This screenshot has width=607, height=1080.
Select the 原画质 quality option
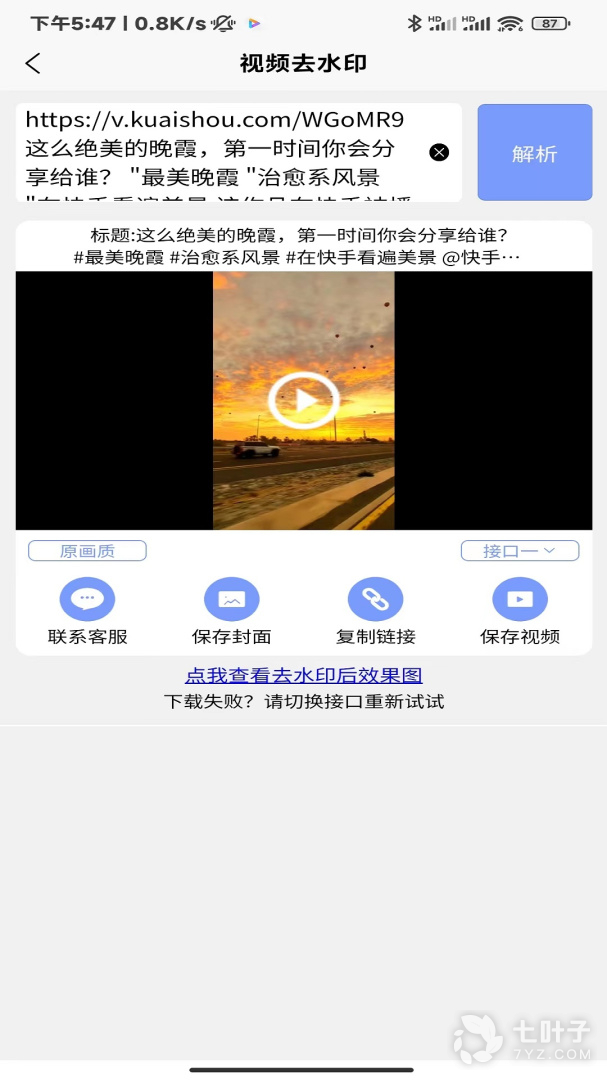[x=87, y=551]
